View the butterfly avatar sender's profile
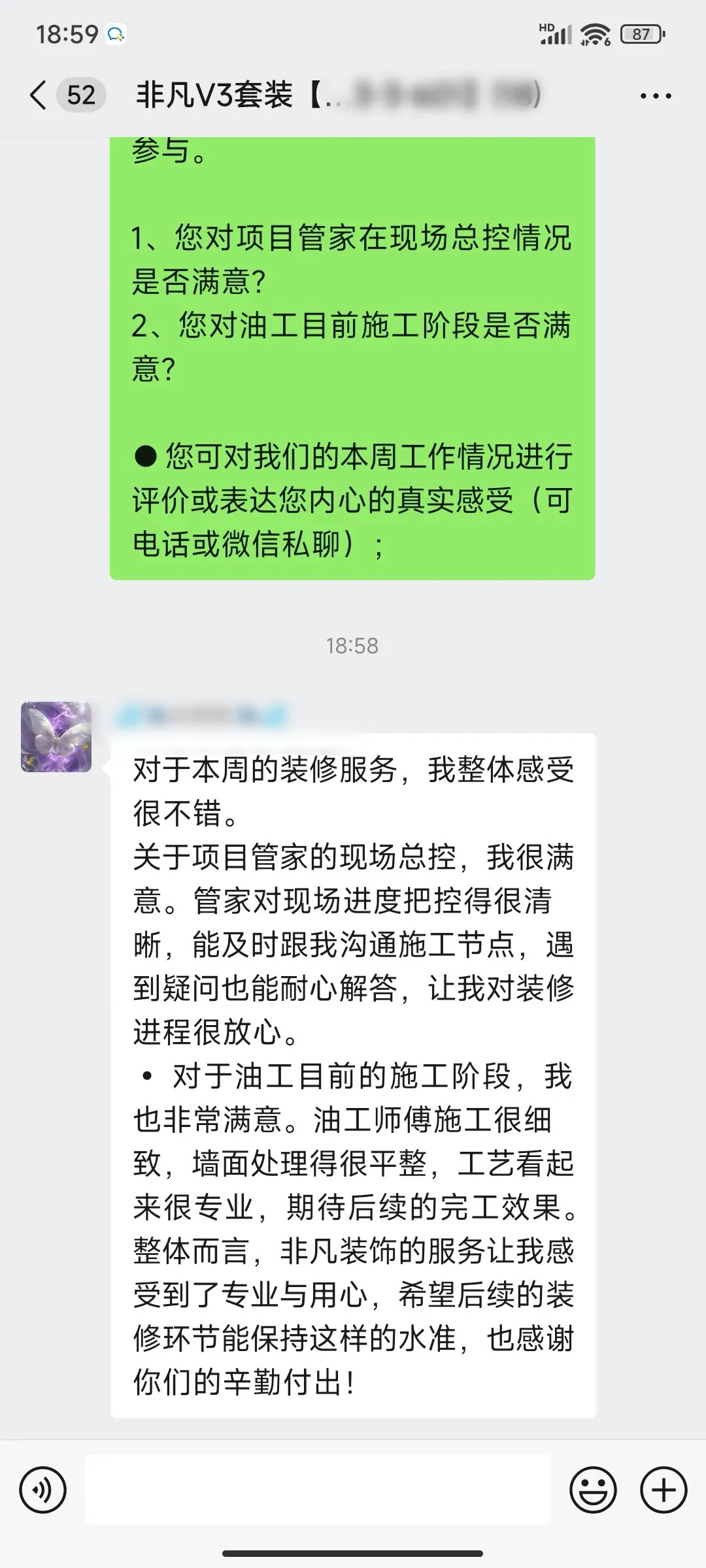The width and height of the screenshot is (706, 1568). point(56,737)
